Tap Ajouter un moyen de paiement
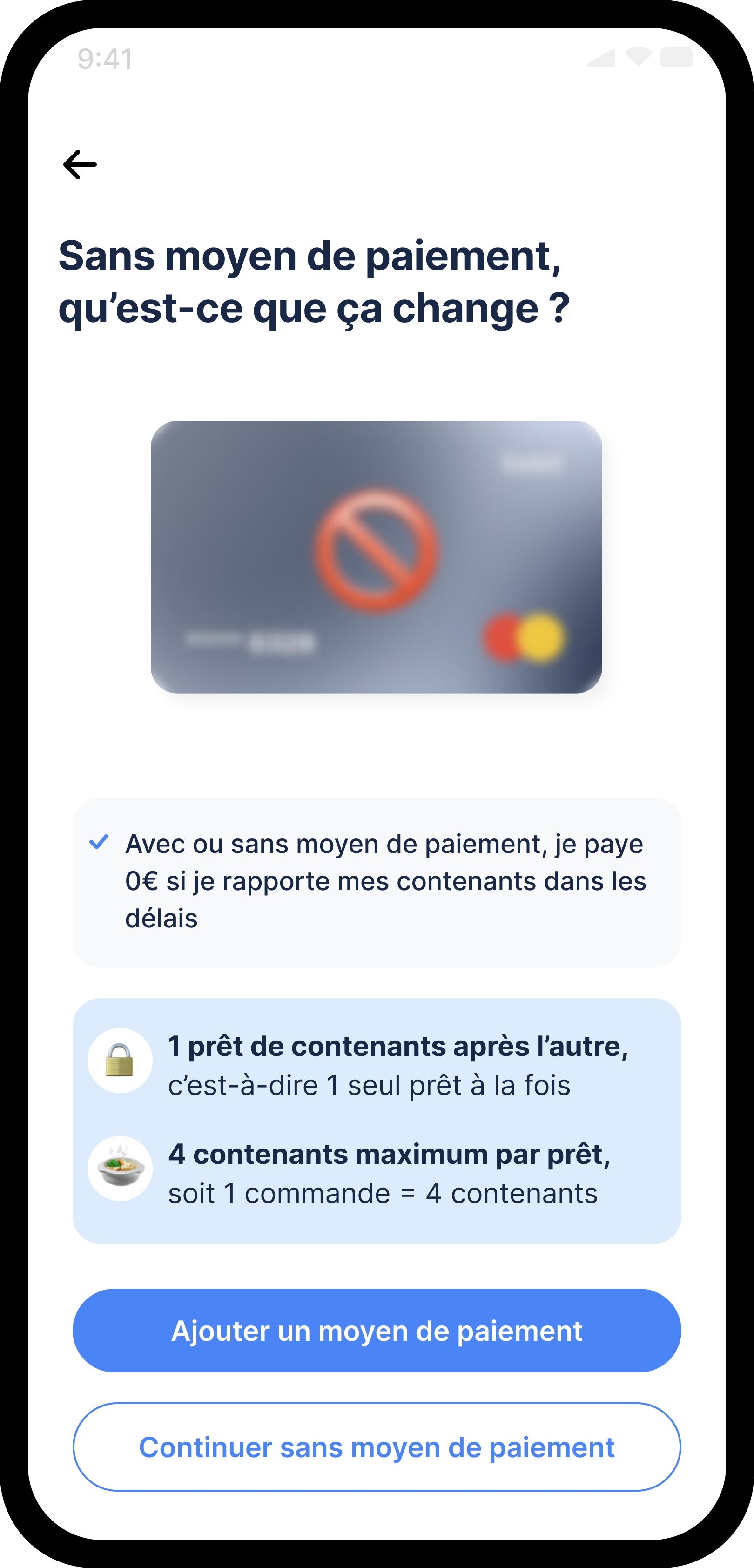Screen dimensions: 754x1568 click(x=377, y=1330)
